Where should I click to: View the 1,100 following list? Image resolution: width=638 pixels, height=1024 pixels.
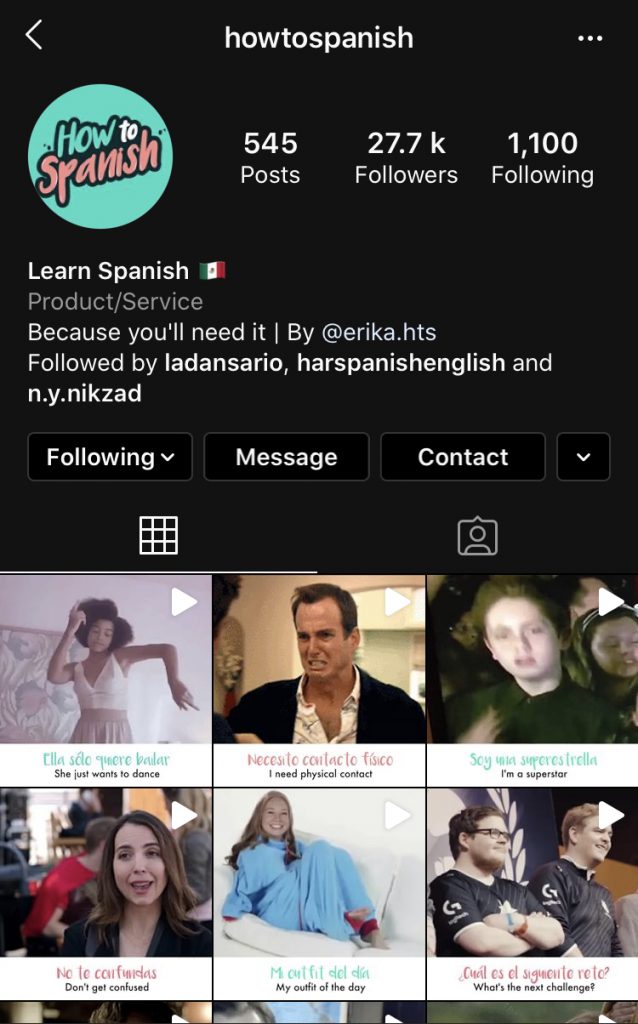542,158
